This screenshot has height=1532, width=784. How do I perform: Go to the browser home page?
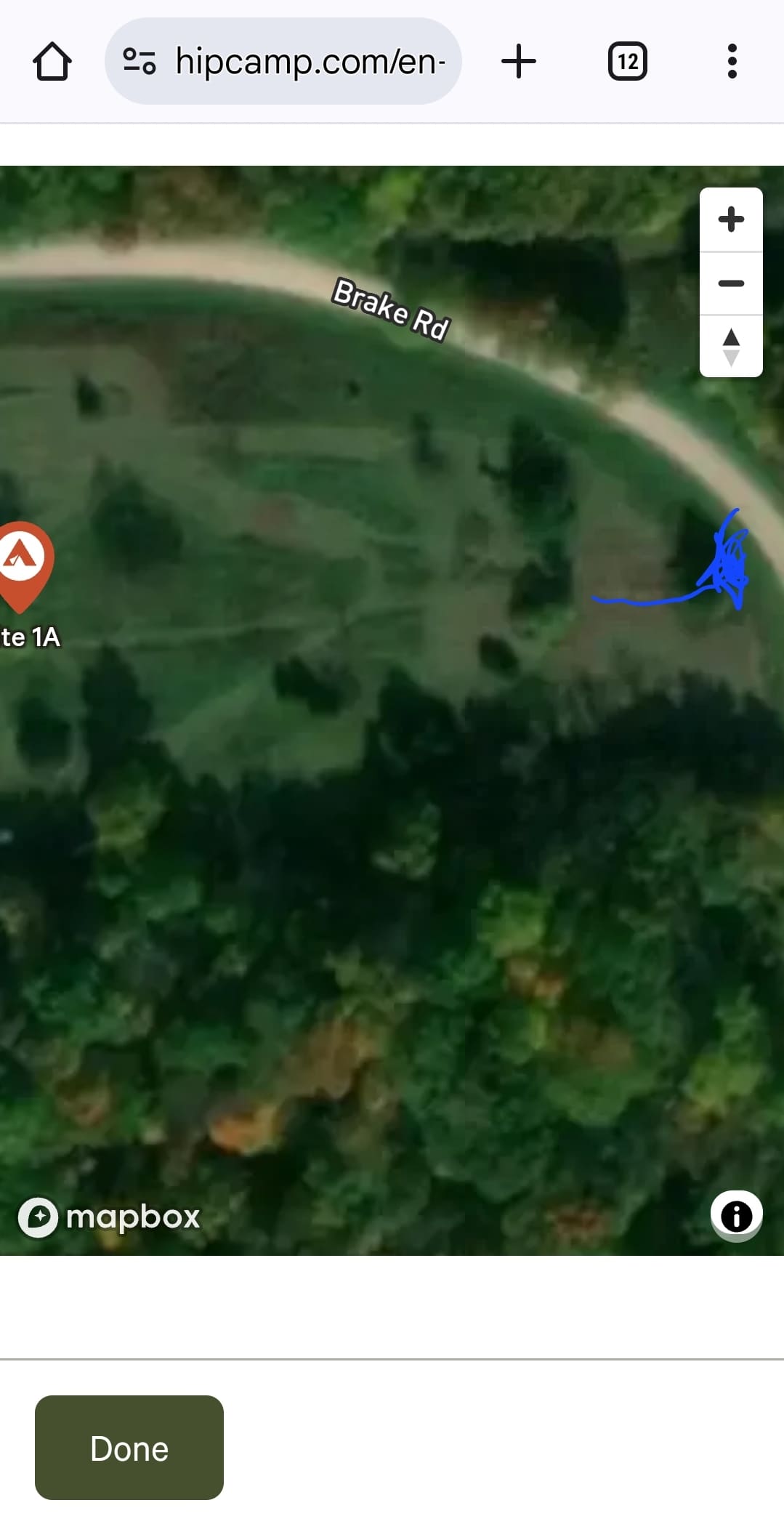tap(52, 62)
